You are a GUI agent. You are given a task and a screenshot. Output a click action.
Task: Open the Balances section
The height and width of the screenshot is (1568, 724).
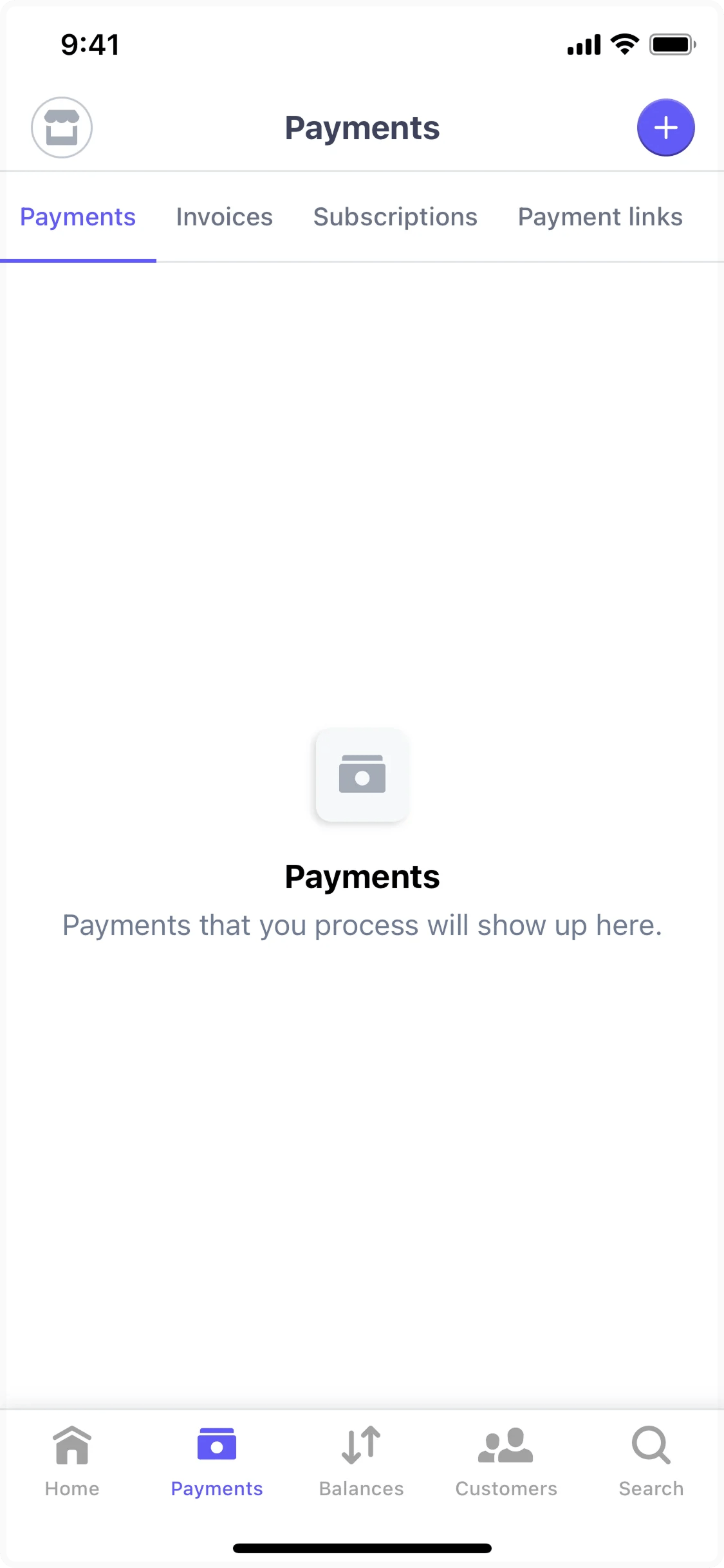coord(361,1462)
